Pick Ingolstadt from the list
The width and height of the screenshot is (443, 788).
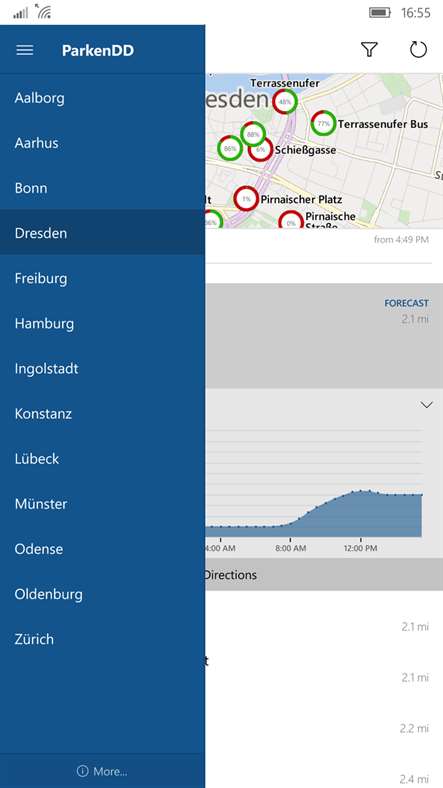pyautogui.click(x=102, y=368)
